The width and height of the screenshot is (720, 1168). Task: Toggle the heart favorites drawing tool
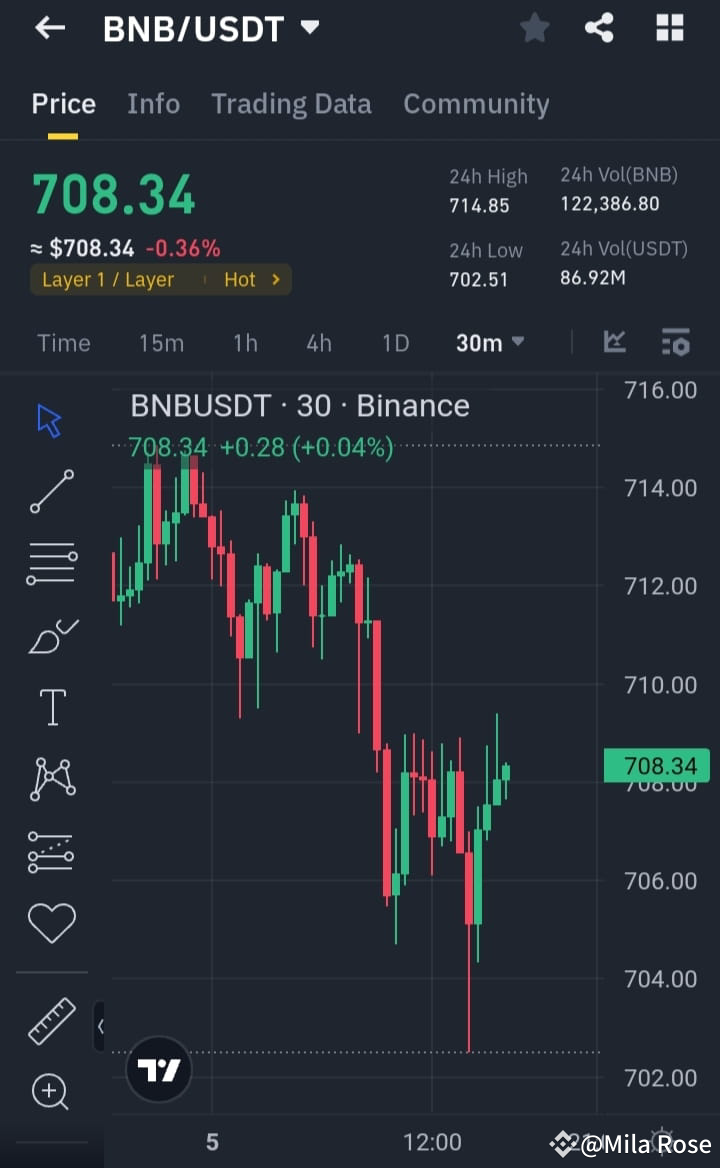(x=51, y=922)
